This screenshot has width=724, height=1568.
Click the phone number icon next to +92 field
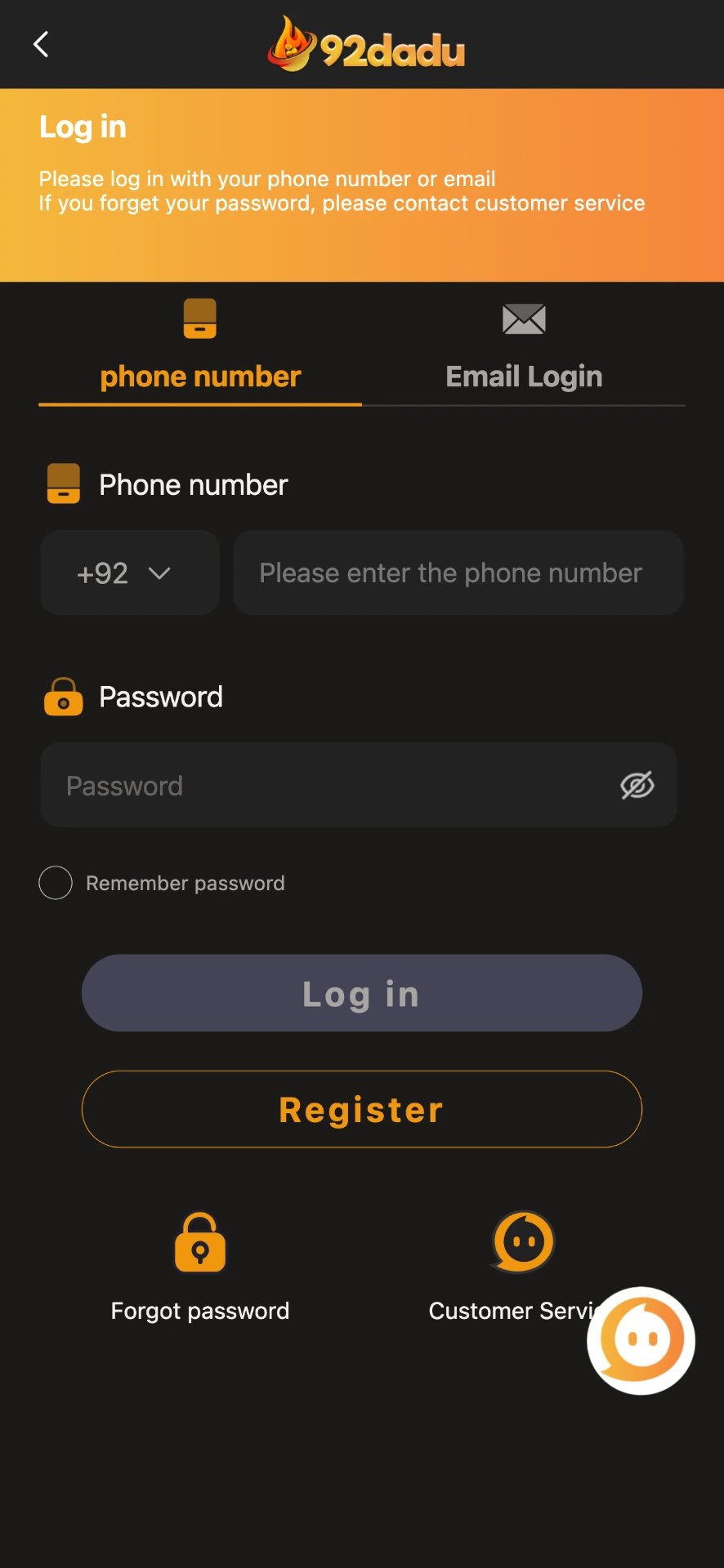pos(64,483)
